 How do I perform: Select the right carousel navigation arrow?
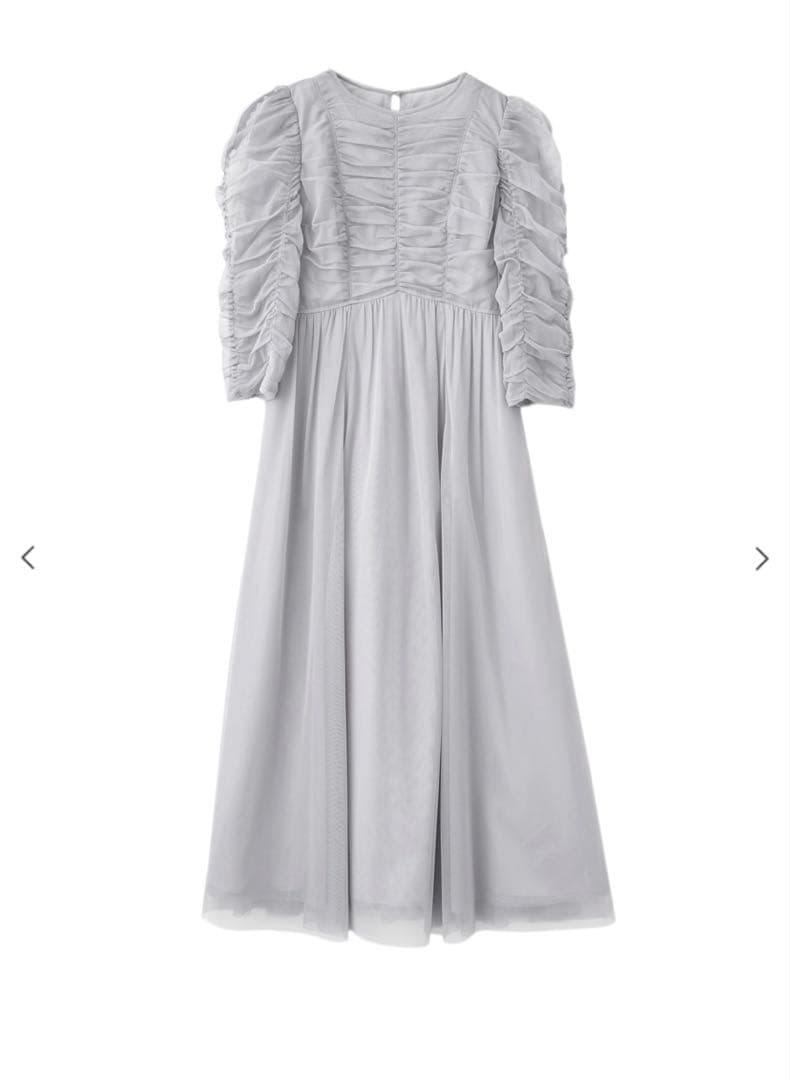[760, 558]
